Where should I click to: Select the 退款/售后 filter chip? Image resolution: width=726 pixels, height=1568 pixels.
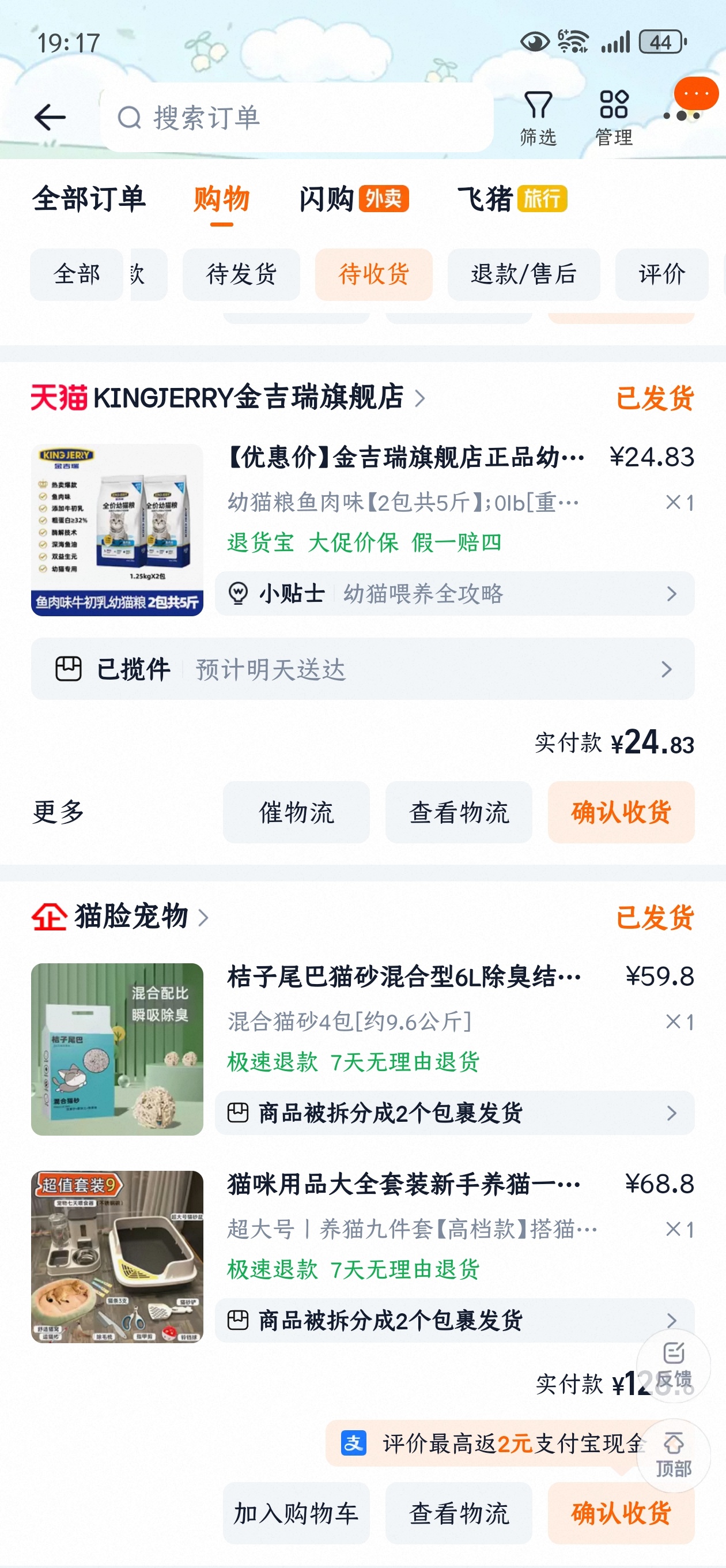523,274
